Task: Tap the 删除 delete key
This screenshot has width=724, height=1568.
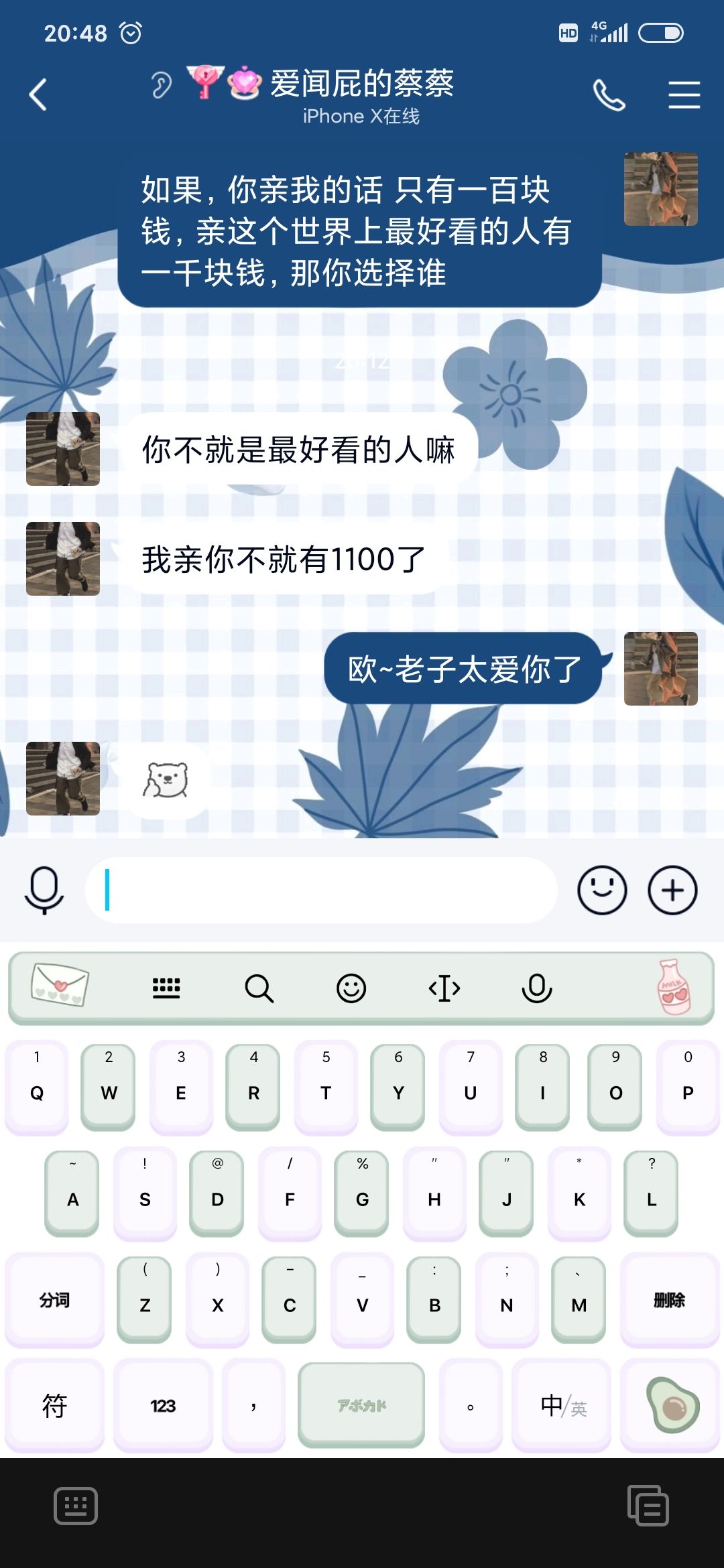Action: [x=670, y=1300]
